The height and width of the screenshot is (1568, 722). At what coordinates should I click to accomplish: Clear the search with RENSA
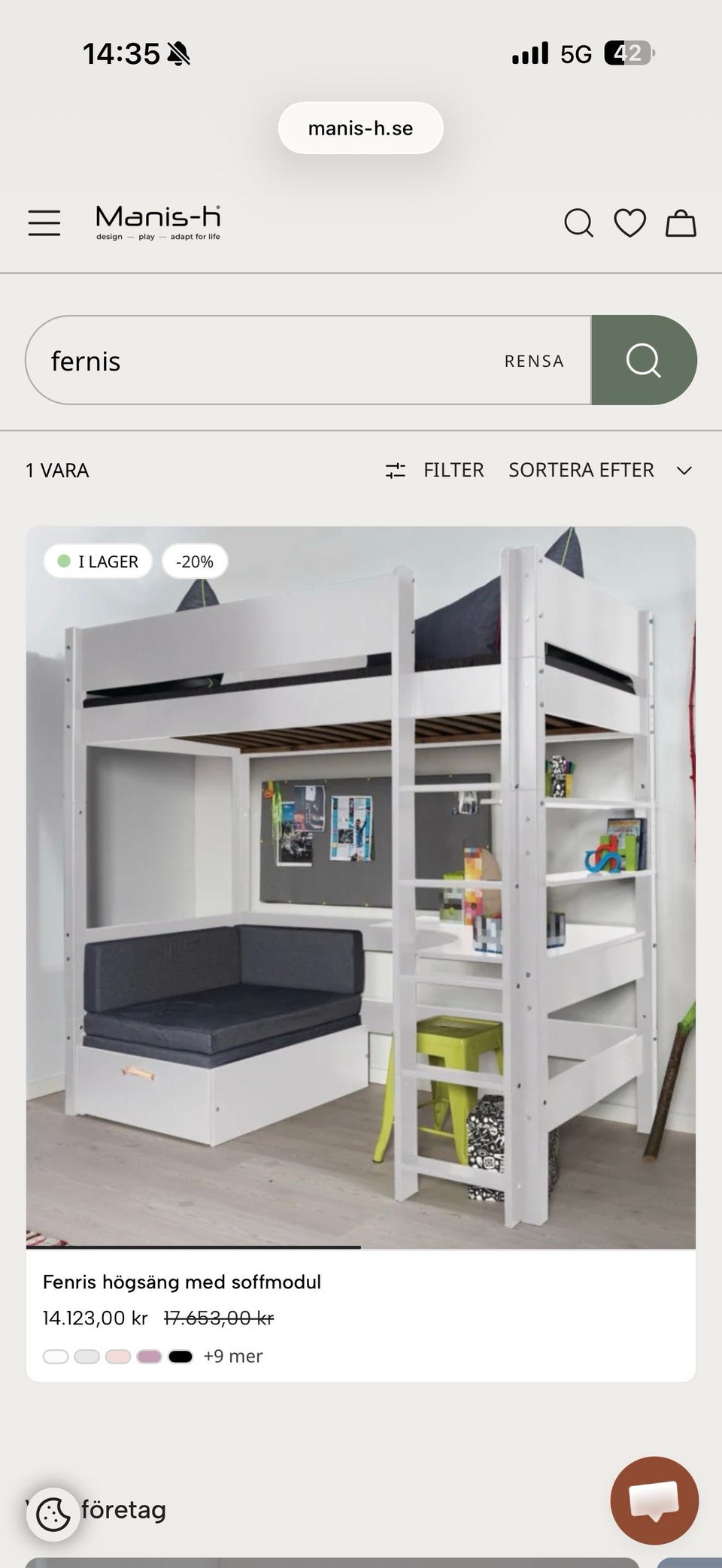point(534,361)
